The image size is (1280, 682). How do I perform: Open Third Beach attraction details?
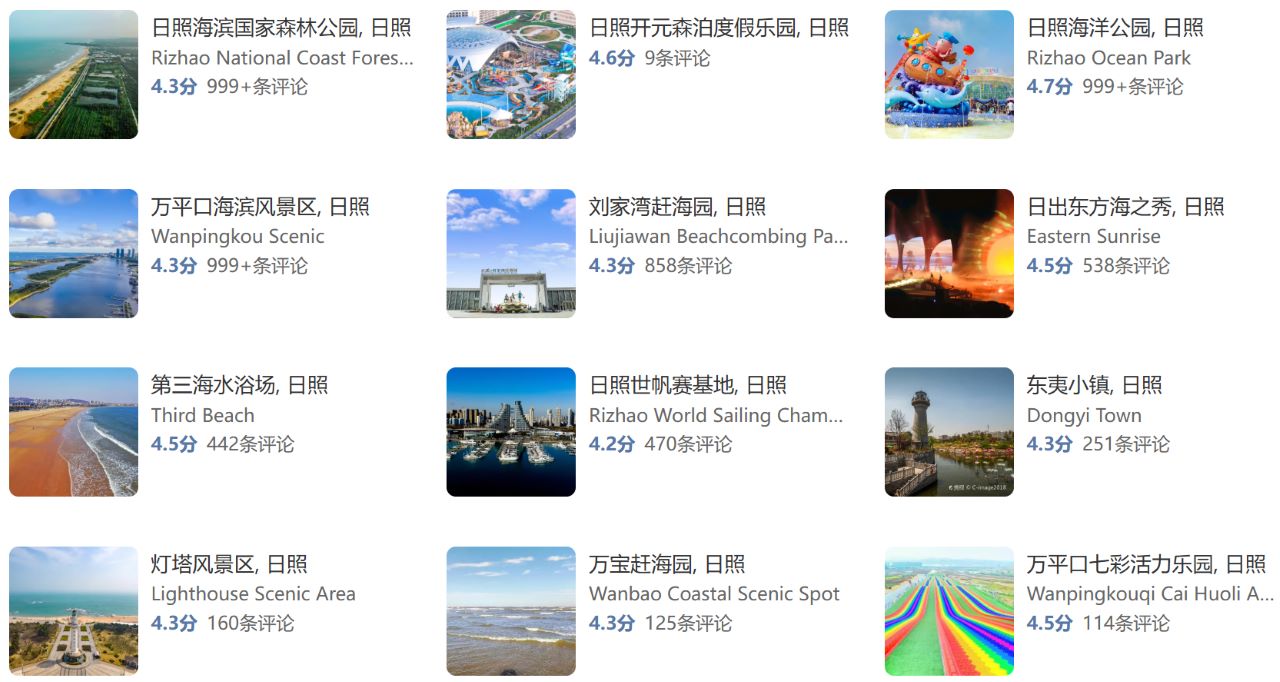[x=239, y=385]
